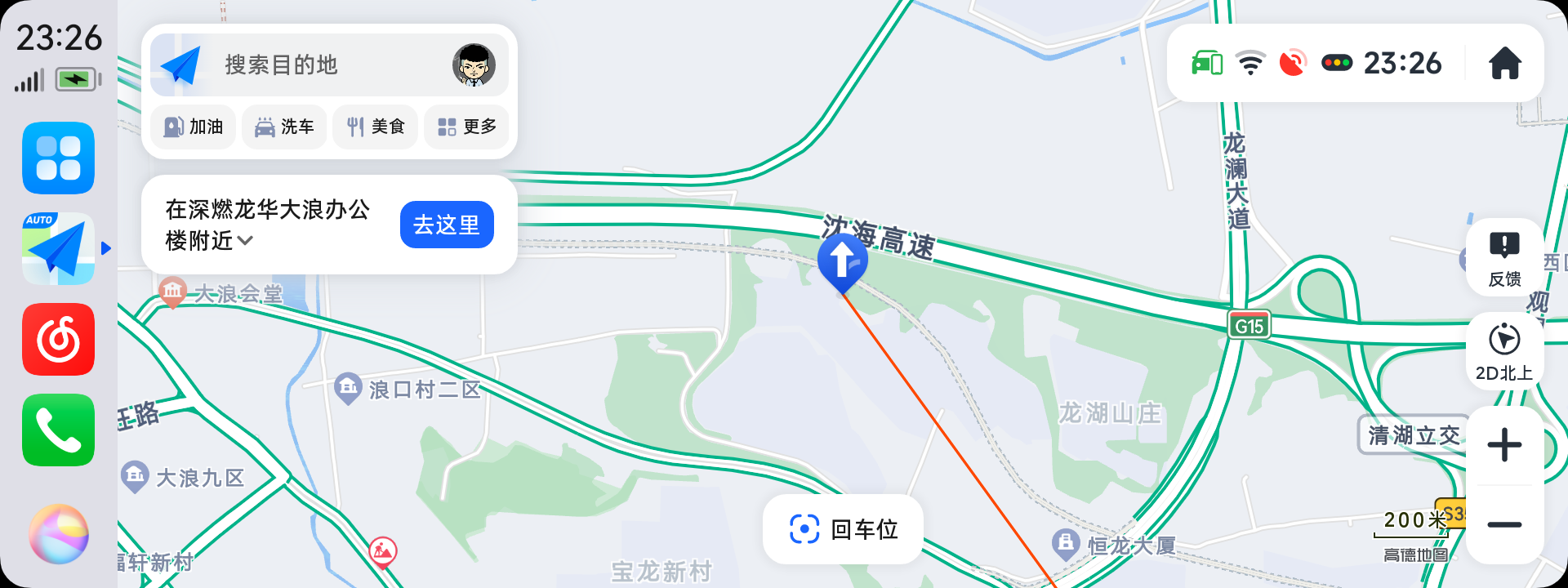The width and height of the screenshot is (1568, 588).
Task: Open the 更多 more categories chip
Action: (467, 127)
